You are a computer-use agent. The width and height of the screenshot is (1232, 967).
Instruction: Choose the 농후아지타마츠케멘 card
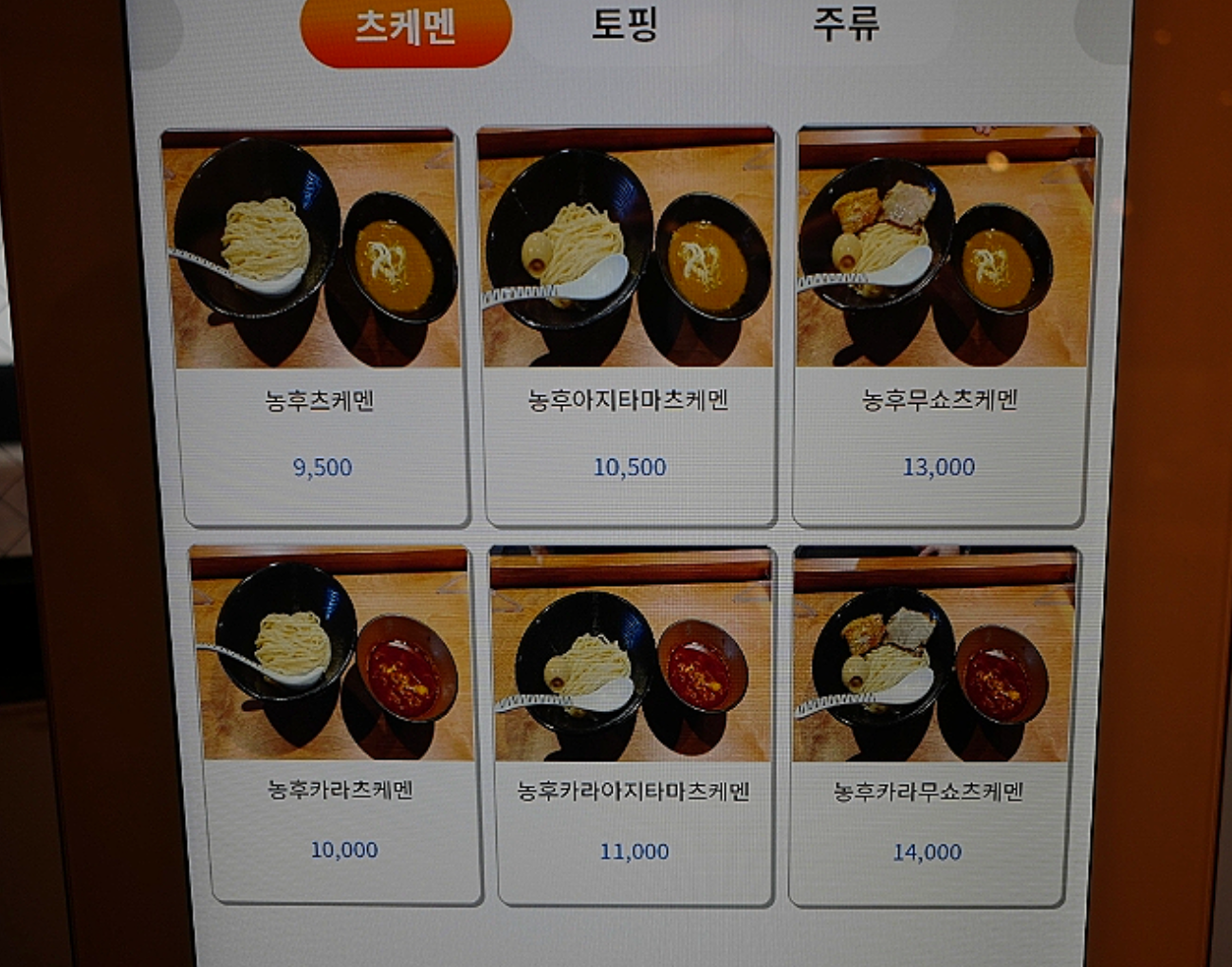pyautogui.click(x=628, y=327)
